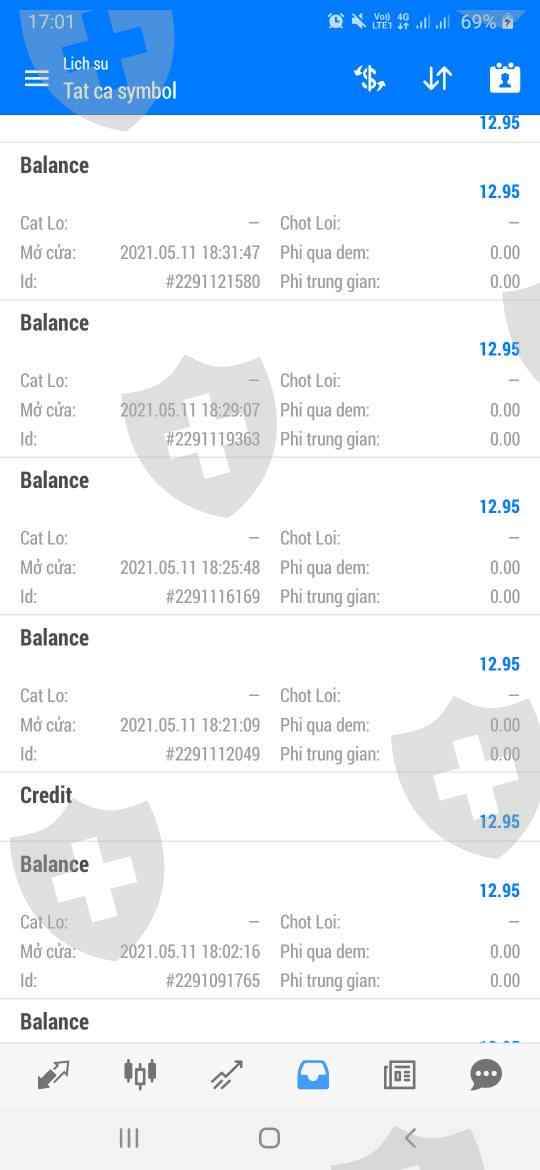Switch to the candlestick Chart tab
Image resolution: width=540 pixels, height=1170 pixels.
click(x=140, y=1074)
